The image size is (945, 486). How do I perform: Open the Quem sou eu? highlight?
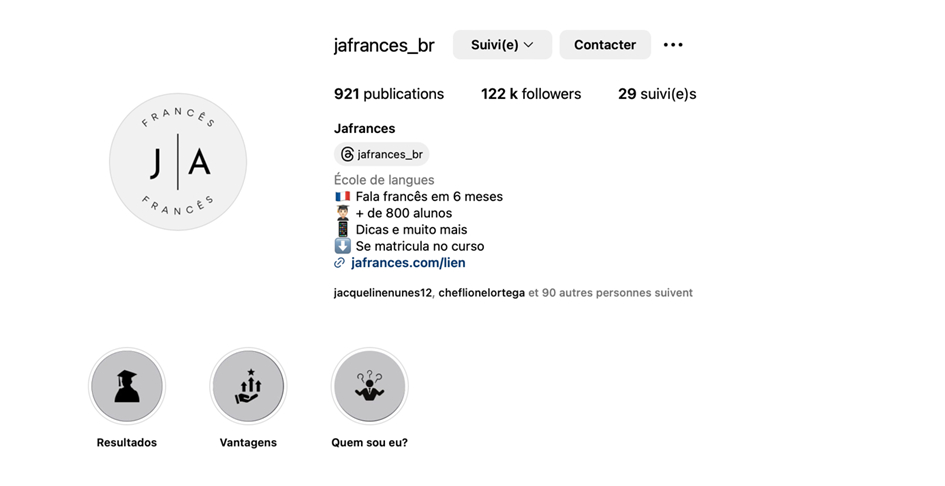[x=369, y=386]
